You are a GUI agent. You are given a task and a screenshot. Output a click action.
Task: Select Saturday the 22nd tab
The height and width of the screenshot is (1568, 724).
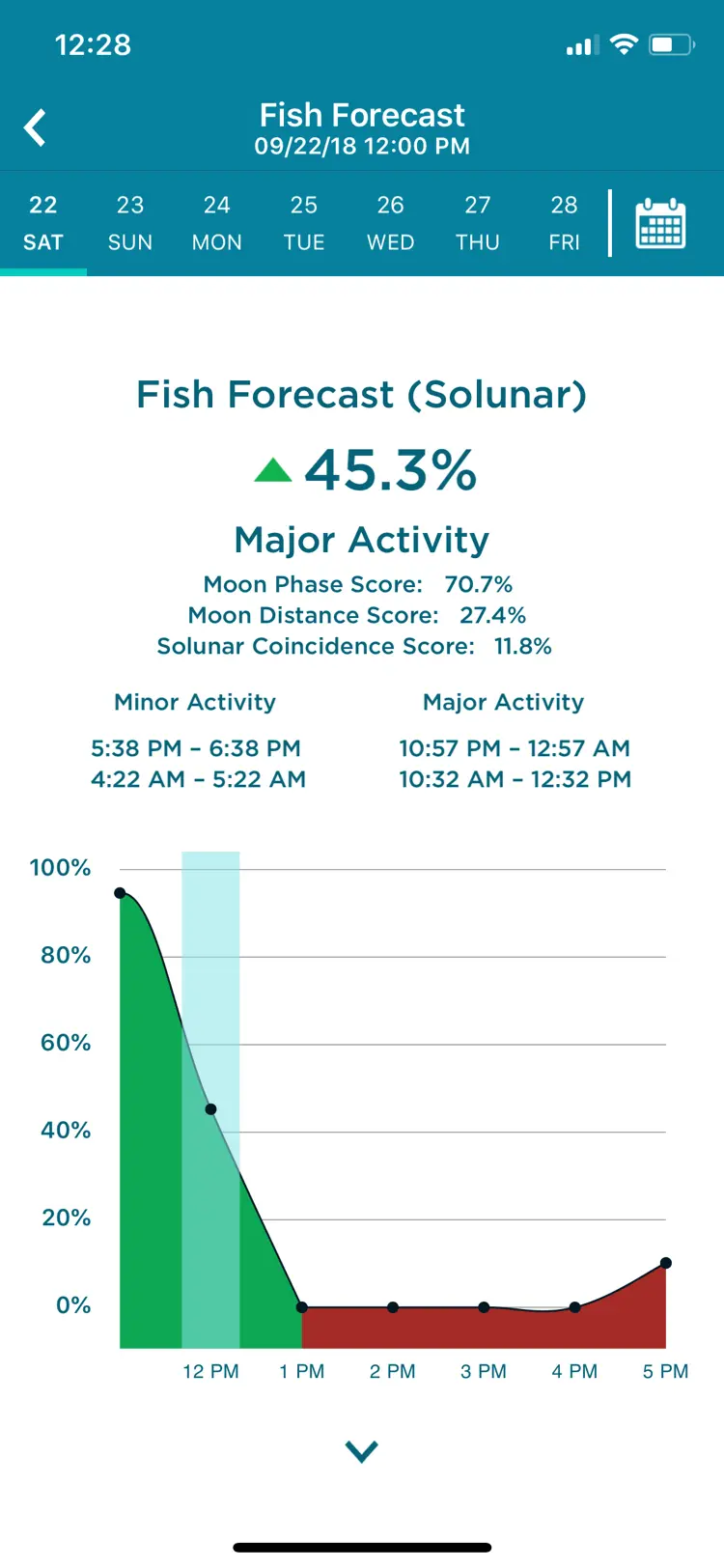tap(43, 223)
